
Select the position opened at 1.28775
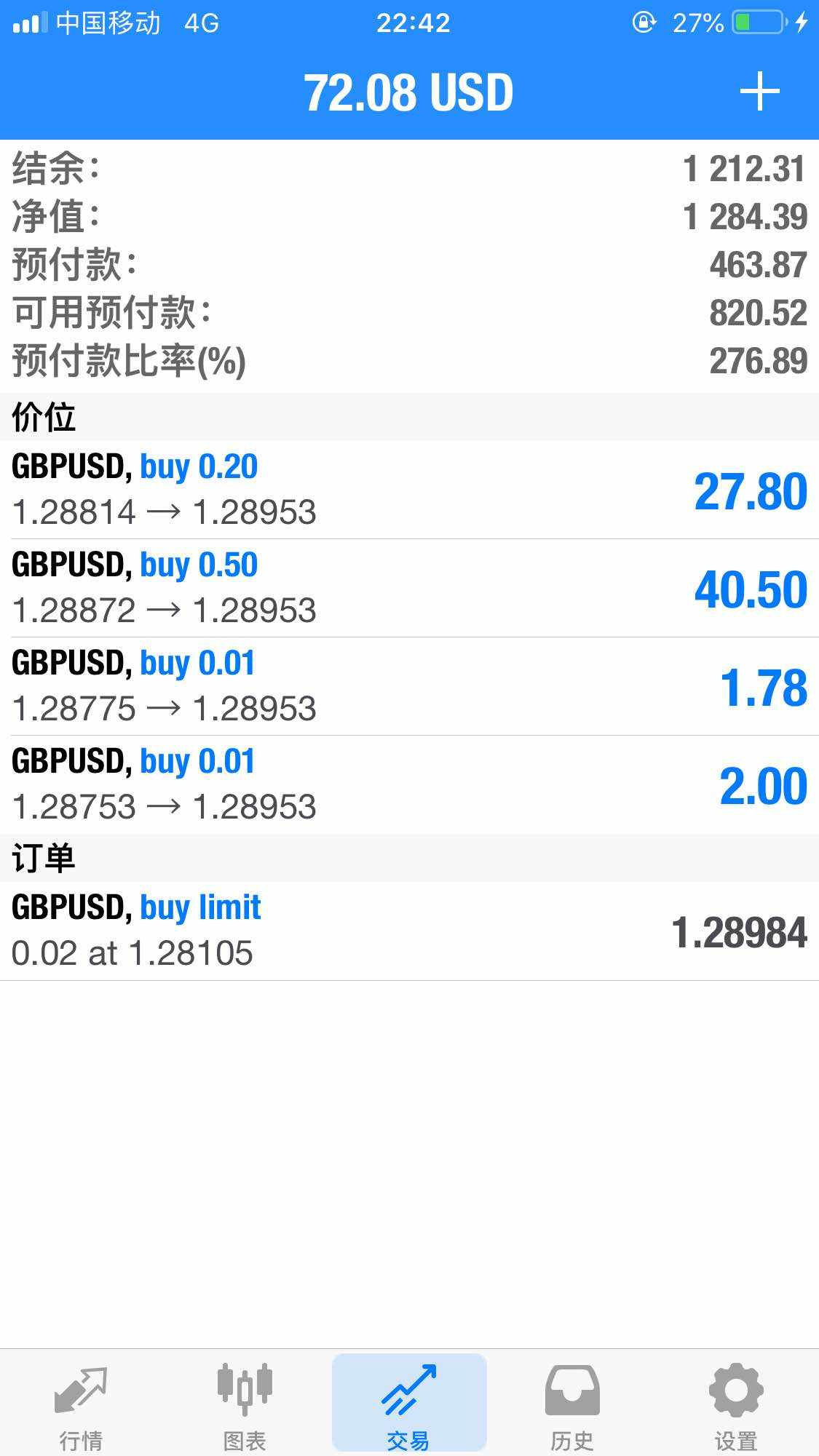409,686
